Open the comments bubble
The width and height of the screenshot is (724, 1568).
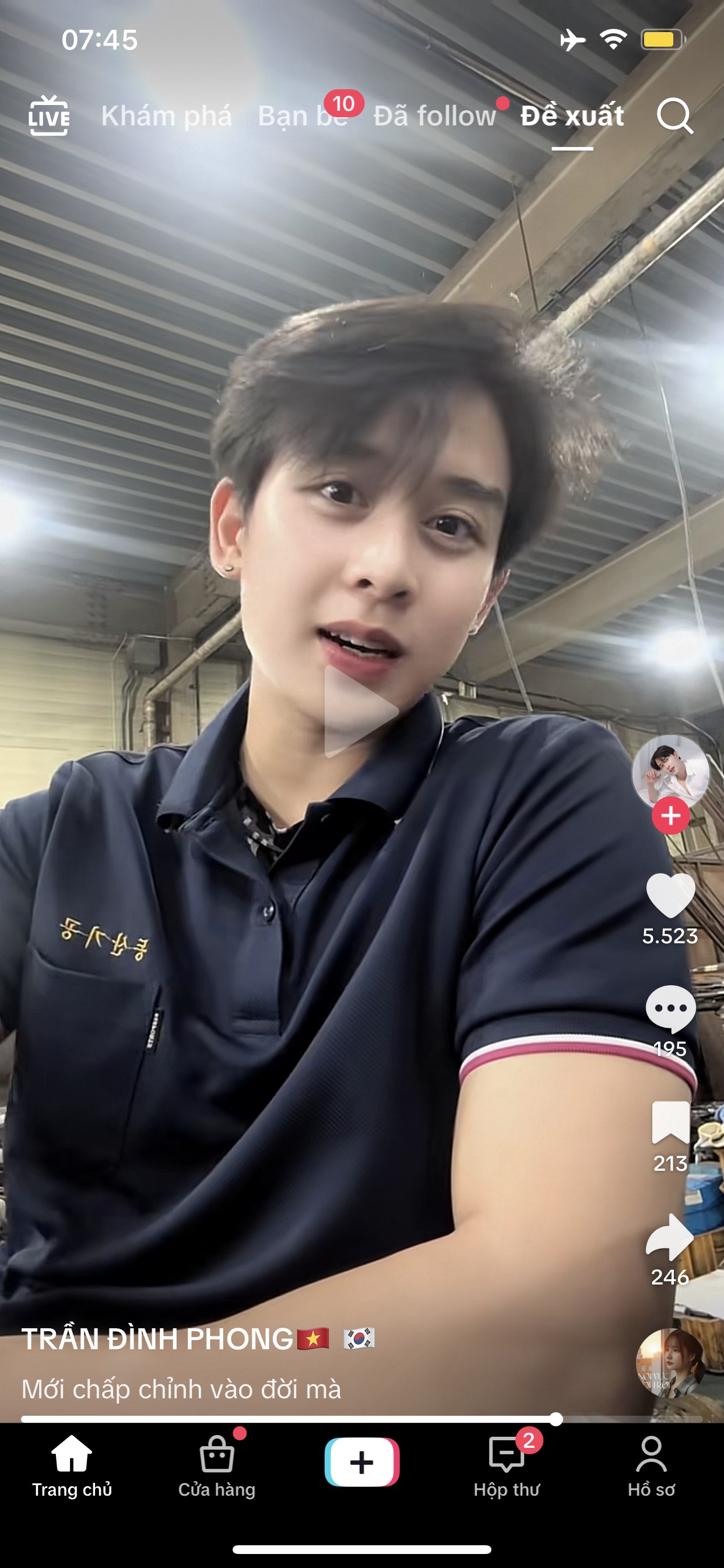670,1009
